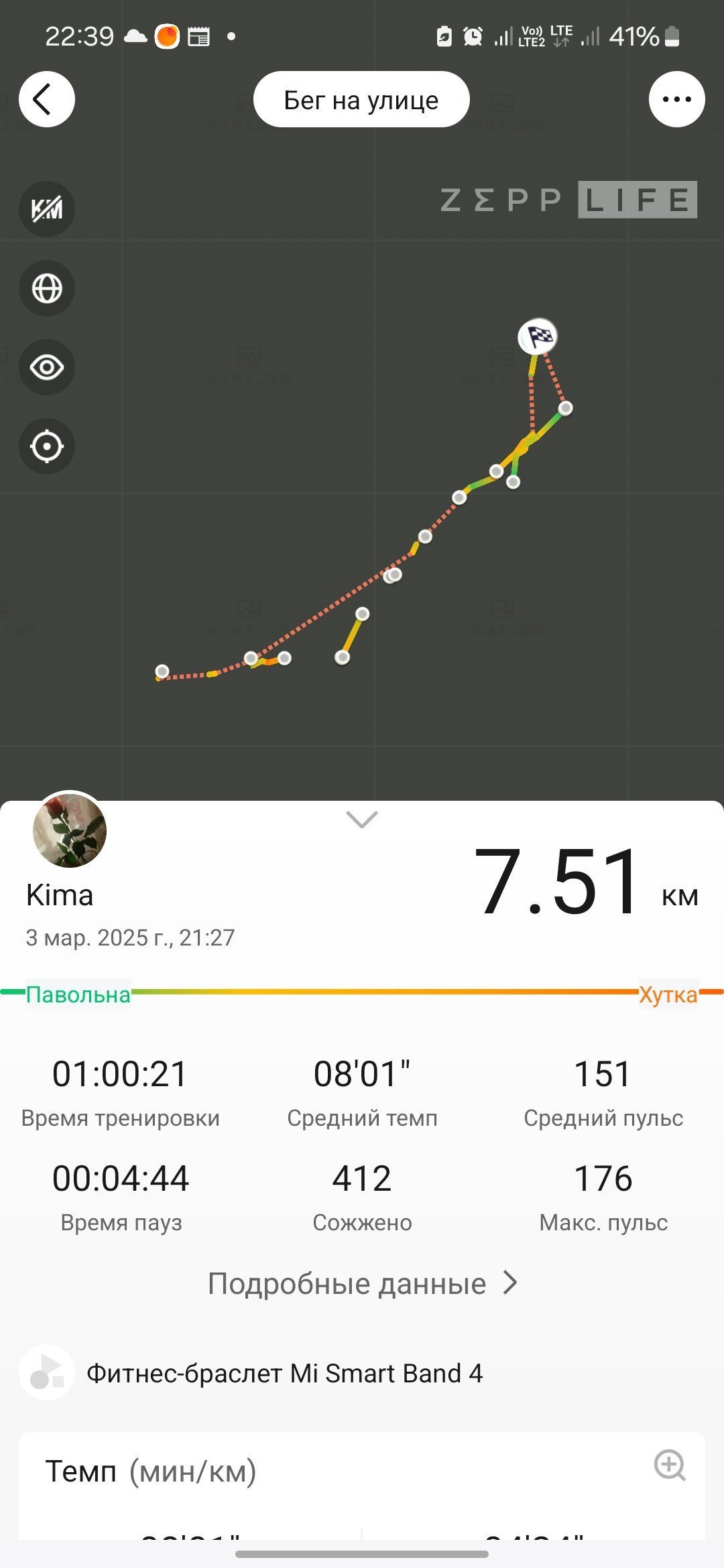Toggle kilometer markers on the map

coord(47,209)
